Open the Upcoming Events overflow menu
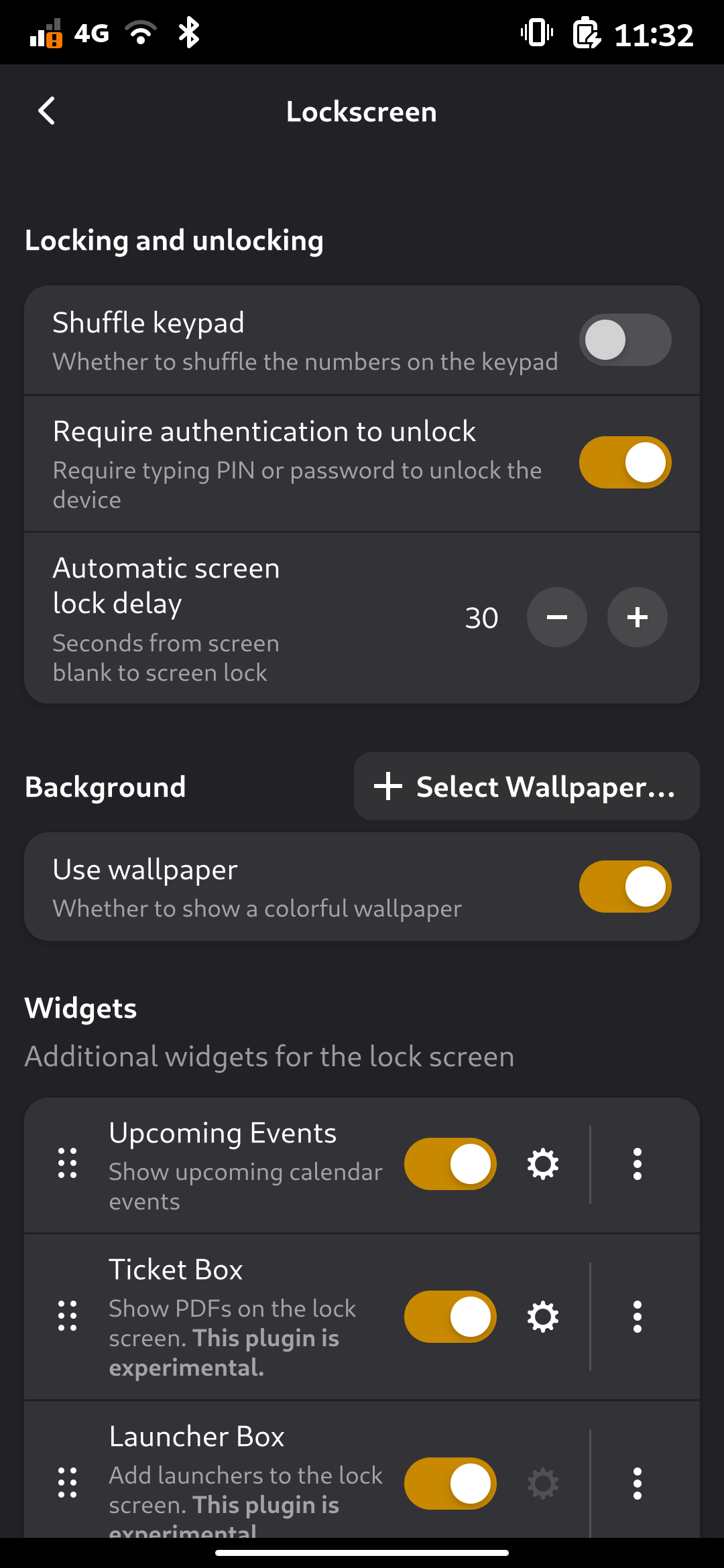This screenshot has width=724, height=1568. coord(637,1164)
